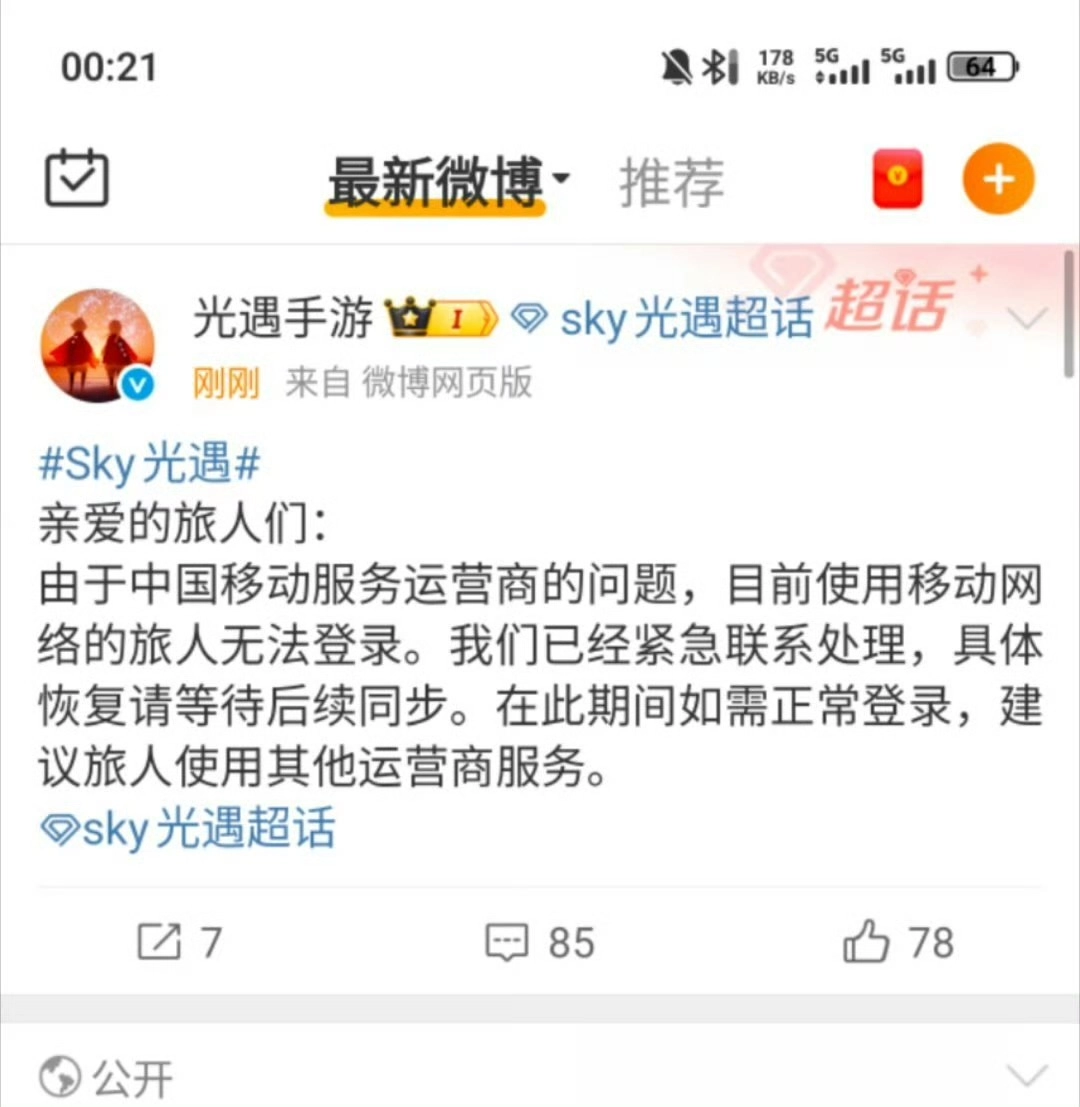Expand the post options chevron
Viewport: 1080px width, 1107px height.
[1027, 319]
